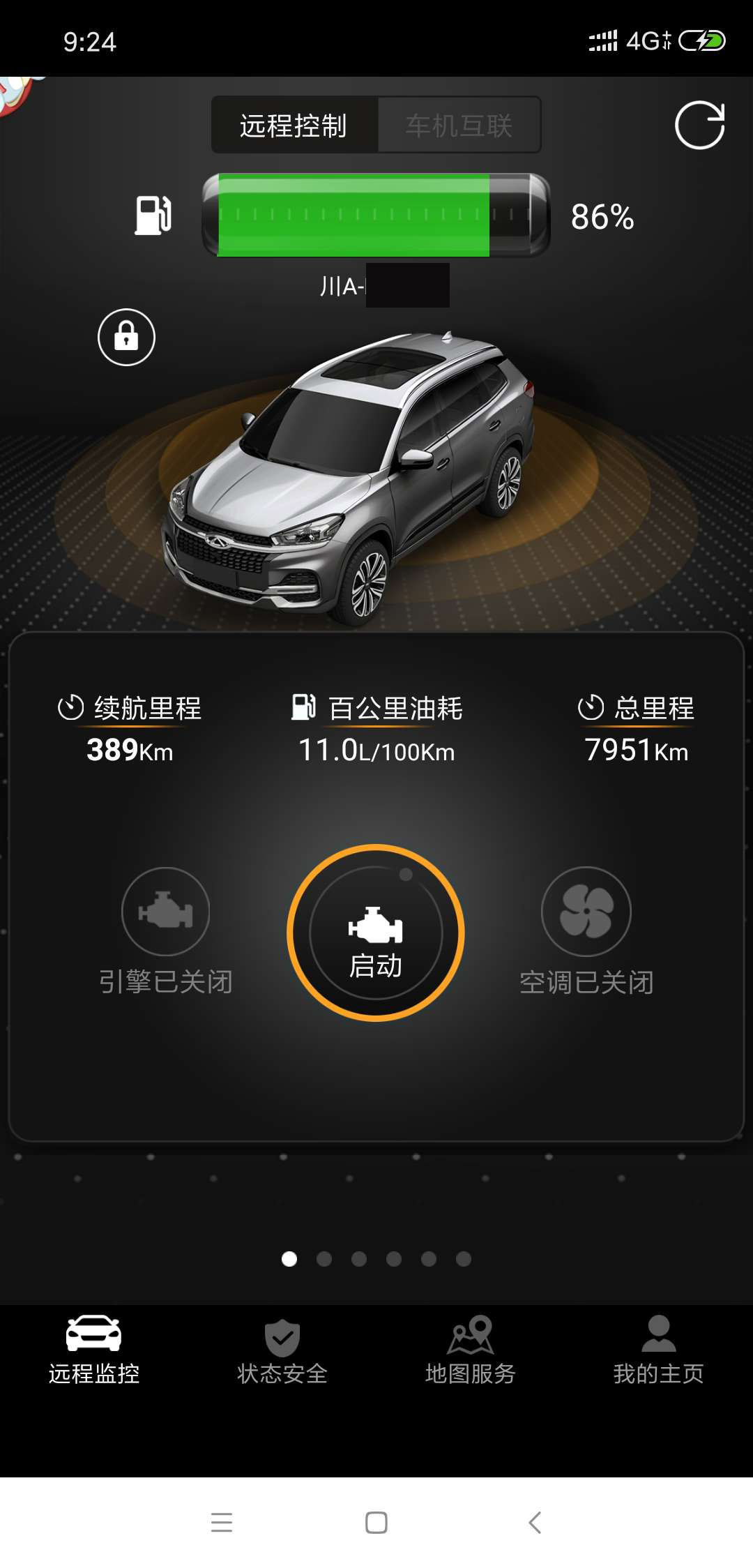Return to home screen via home button
Image resolution: width=753 pixels, height=1568 pixels.
[376, 1523]
